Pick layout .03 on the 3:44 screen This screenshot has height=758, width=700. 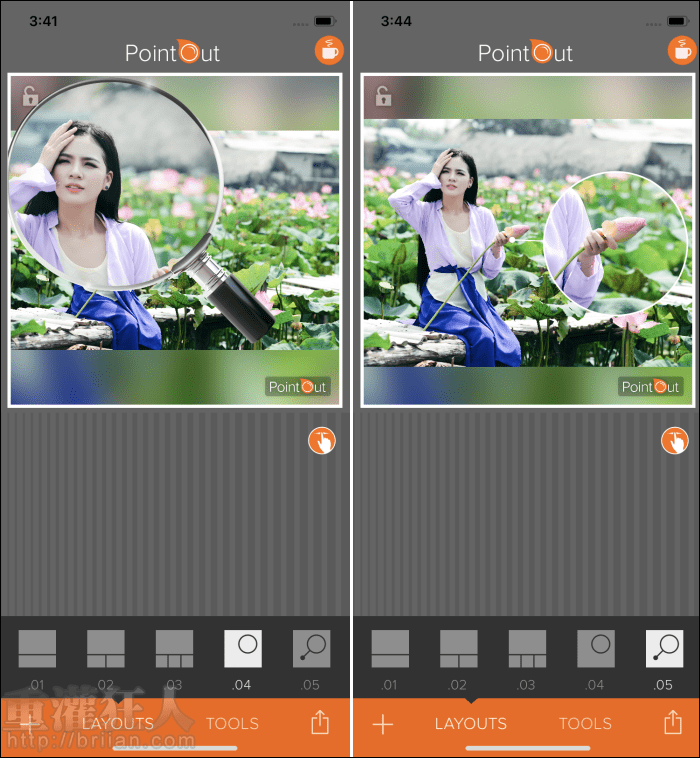(x=527, y=649)
